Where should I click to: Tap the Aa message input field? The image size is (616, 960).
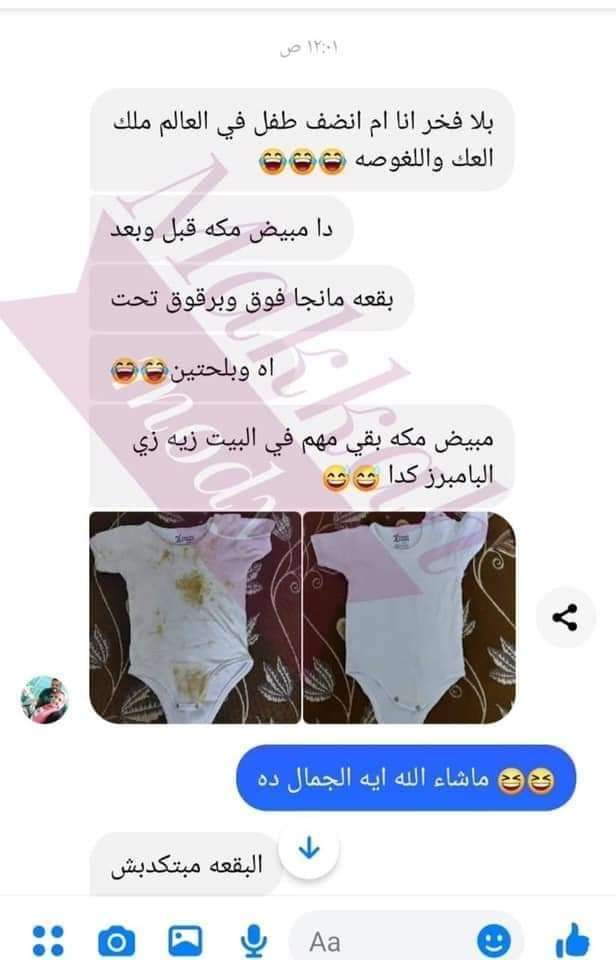(x=390, y=940)
